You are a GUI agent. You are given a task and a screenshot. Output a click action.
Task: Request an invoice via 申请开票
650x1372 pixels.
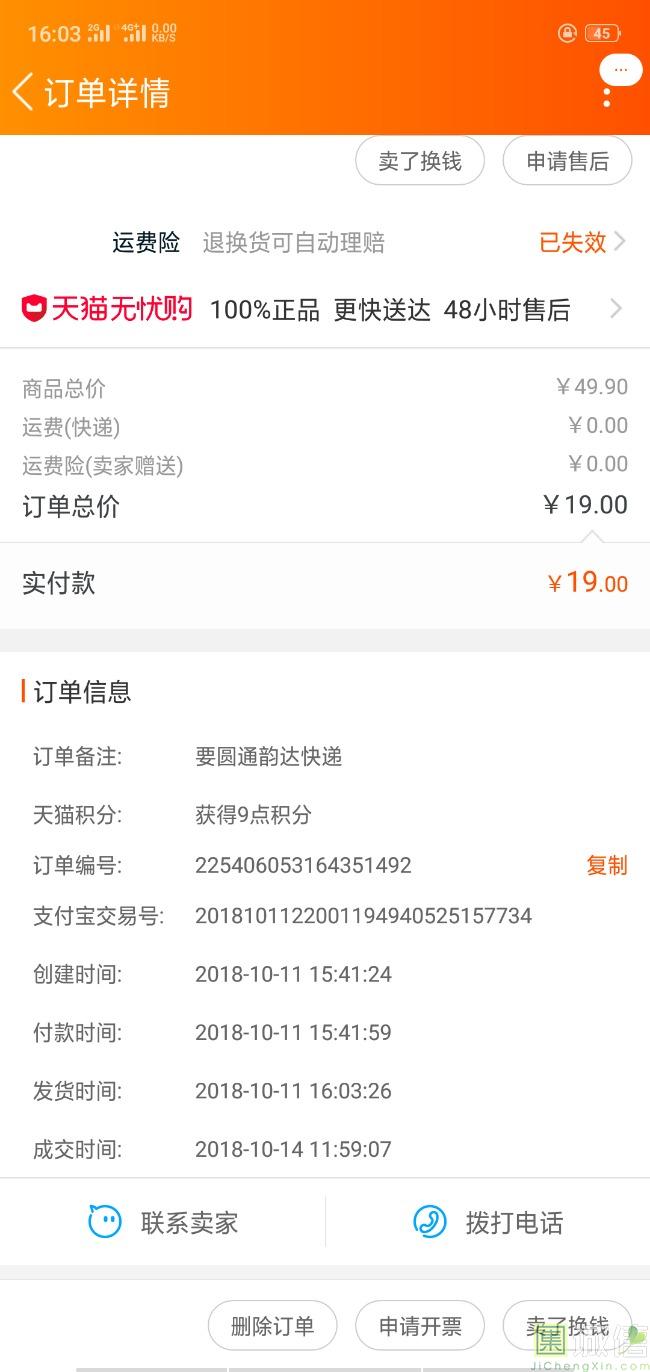[x=420, y=1326]
